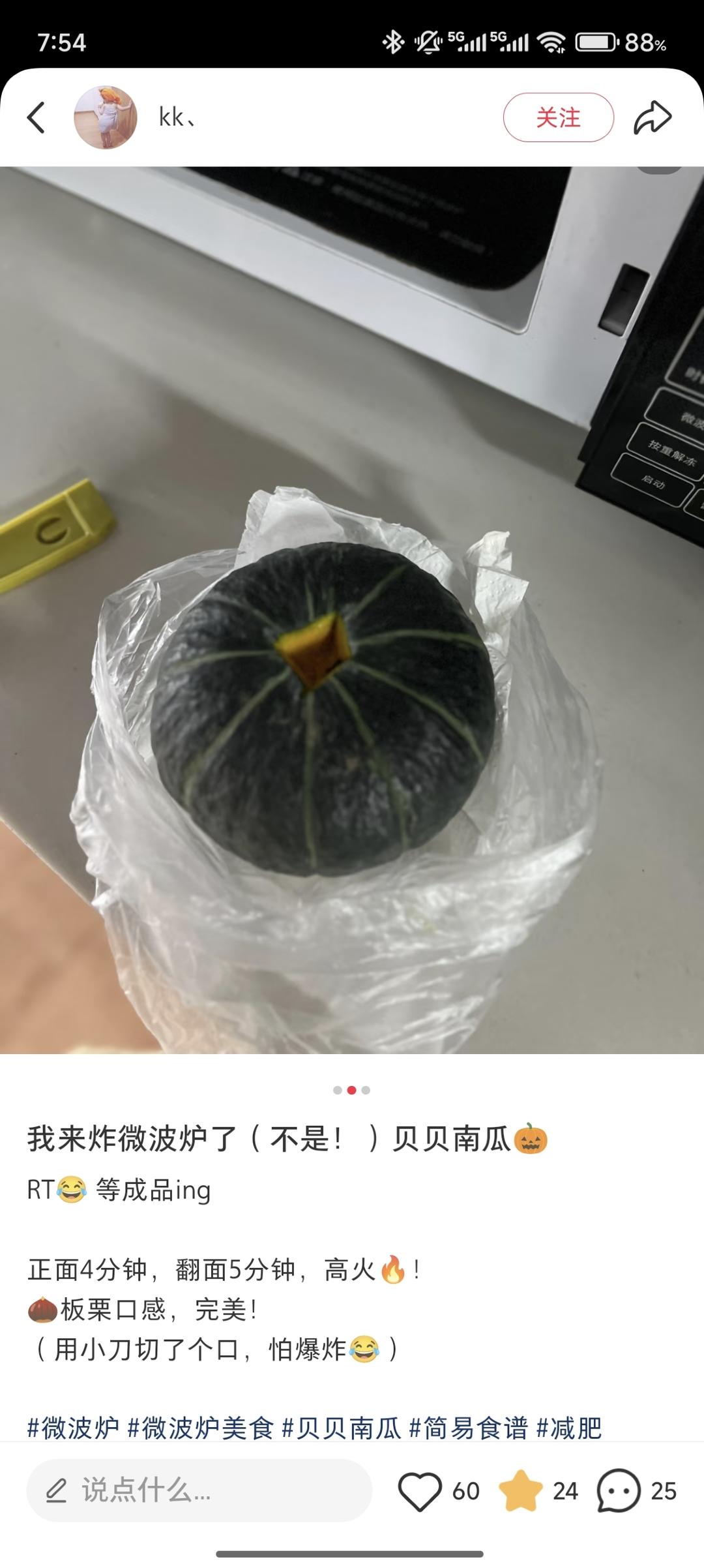This screenshot has width=704, height=1568.
Task: Go back using the top-left arrow
Action: pyautogui.click(x=37, y=117)
